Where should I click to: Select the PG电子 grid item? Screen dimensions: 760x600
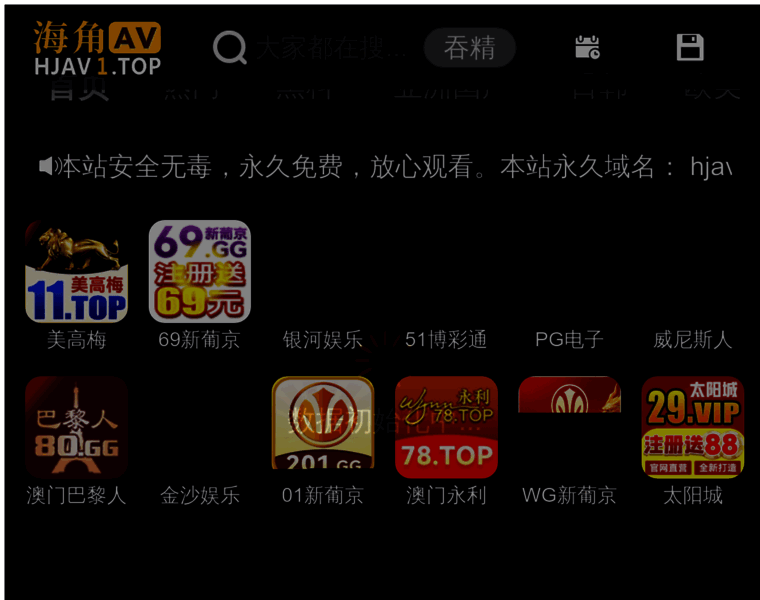569,285
